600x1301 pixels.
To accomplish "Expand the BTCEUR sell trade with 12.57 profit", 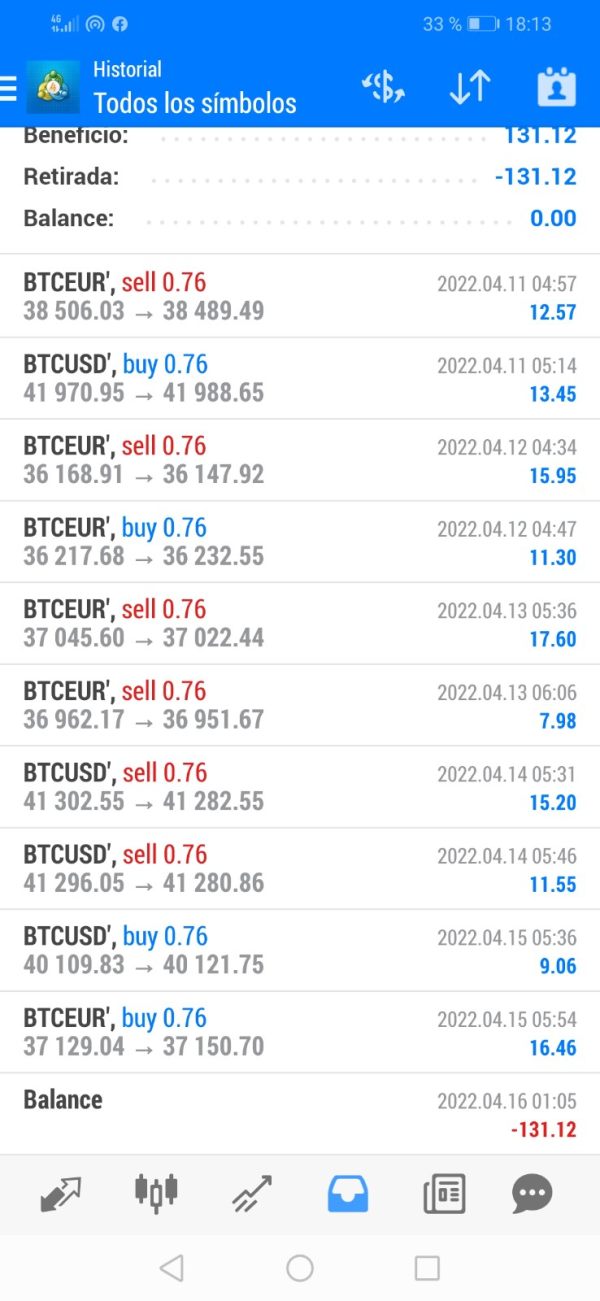I will (300, 297).
